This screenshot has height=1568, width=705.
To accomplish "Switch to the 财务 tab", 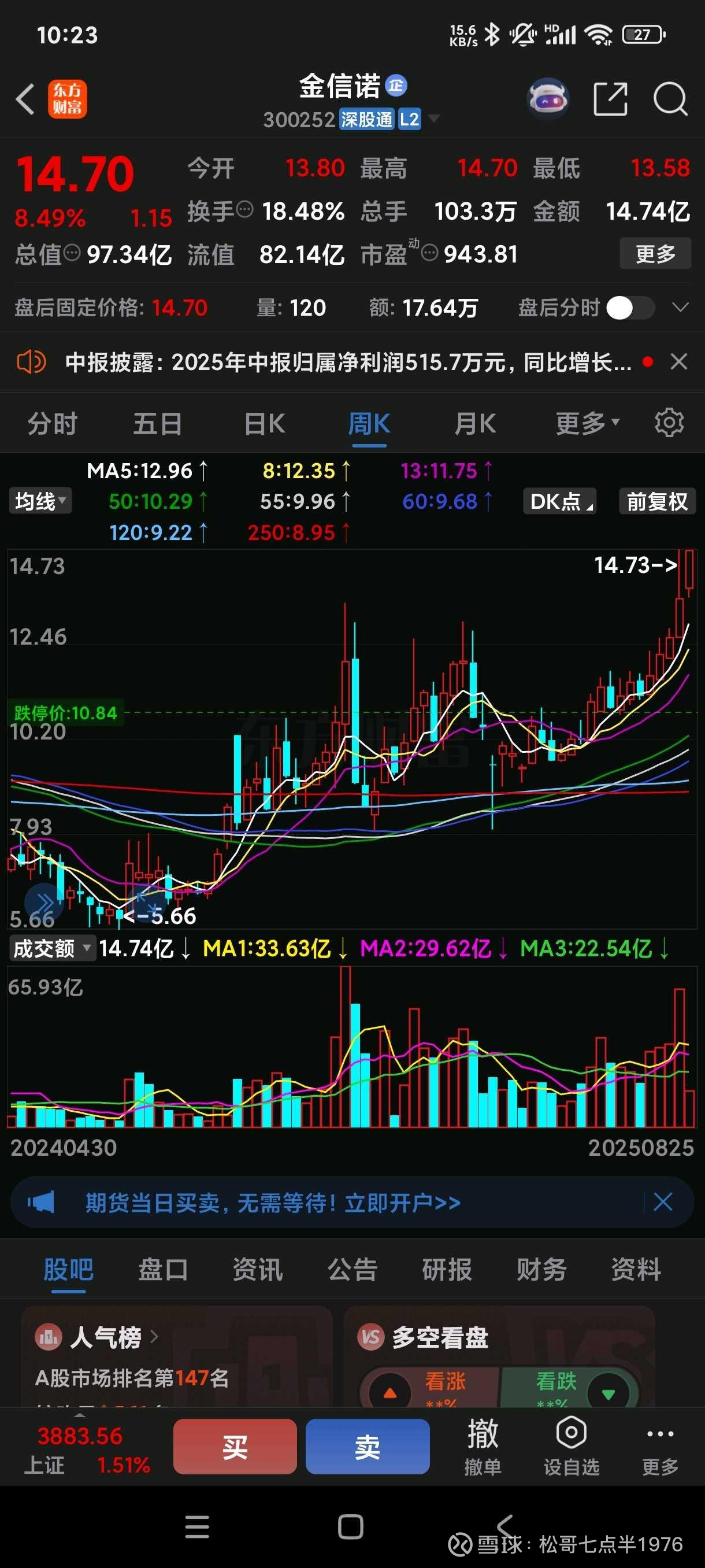I will point(541,1270).
